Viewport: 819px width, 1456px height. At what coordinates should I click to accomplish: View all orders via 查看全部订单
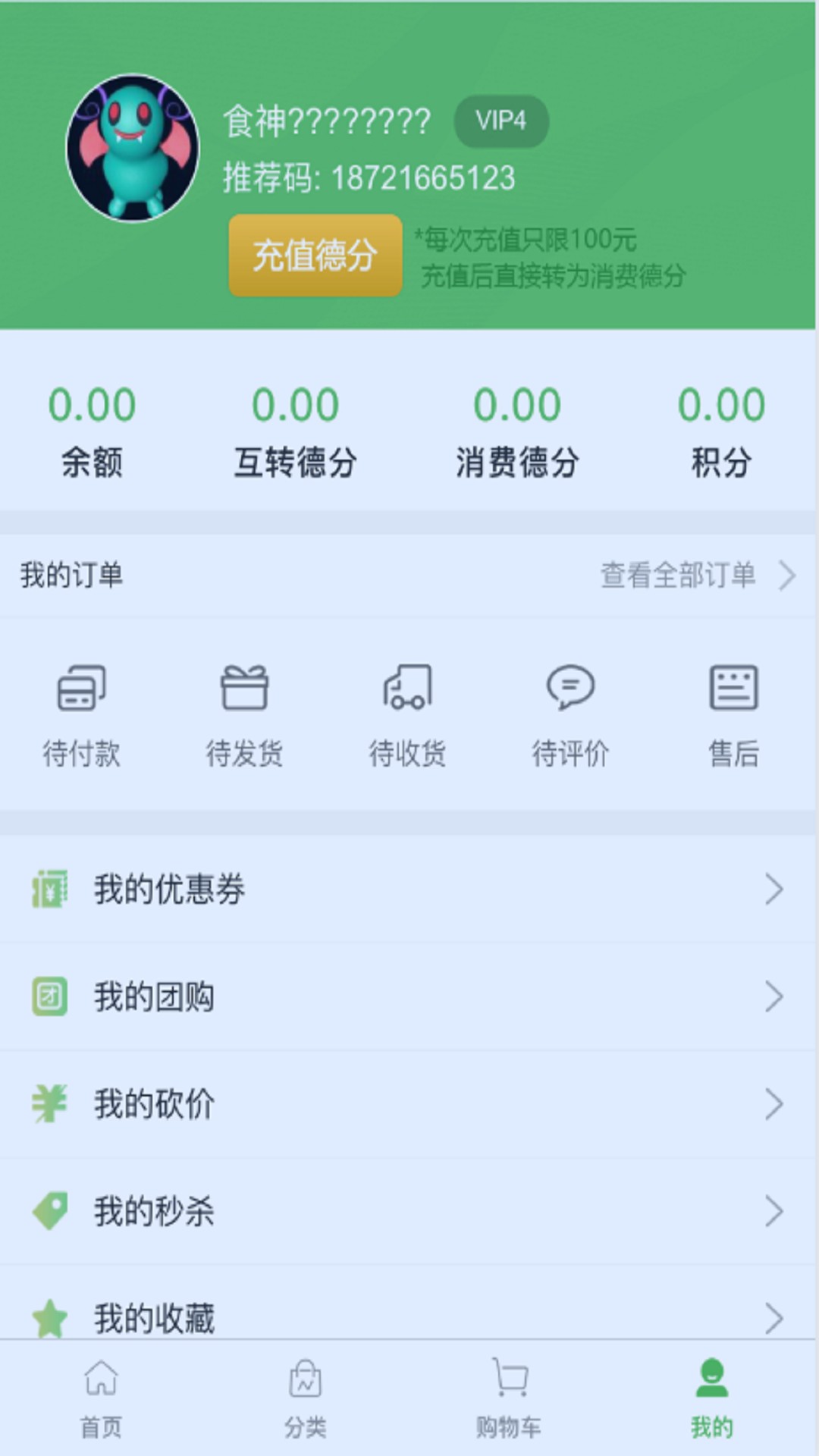pos(696,575)
